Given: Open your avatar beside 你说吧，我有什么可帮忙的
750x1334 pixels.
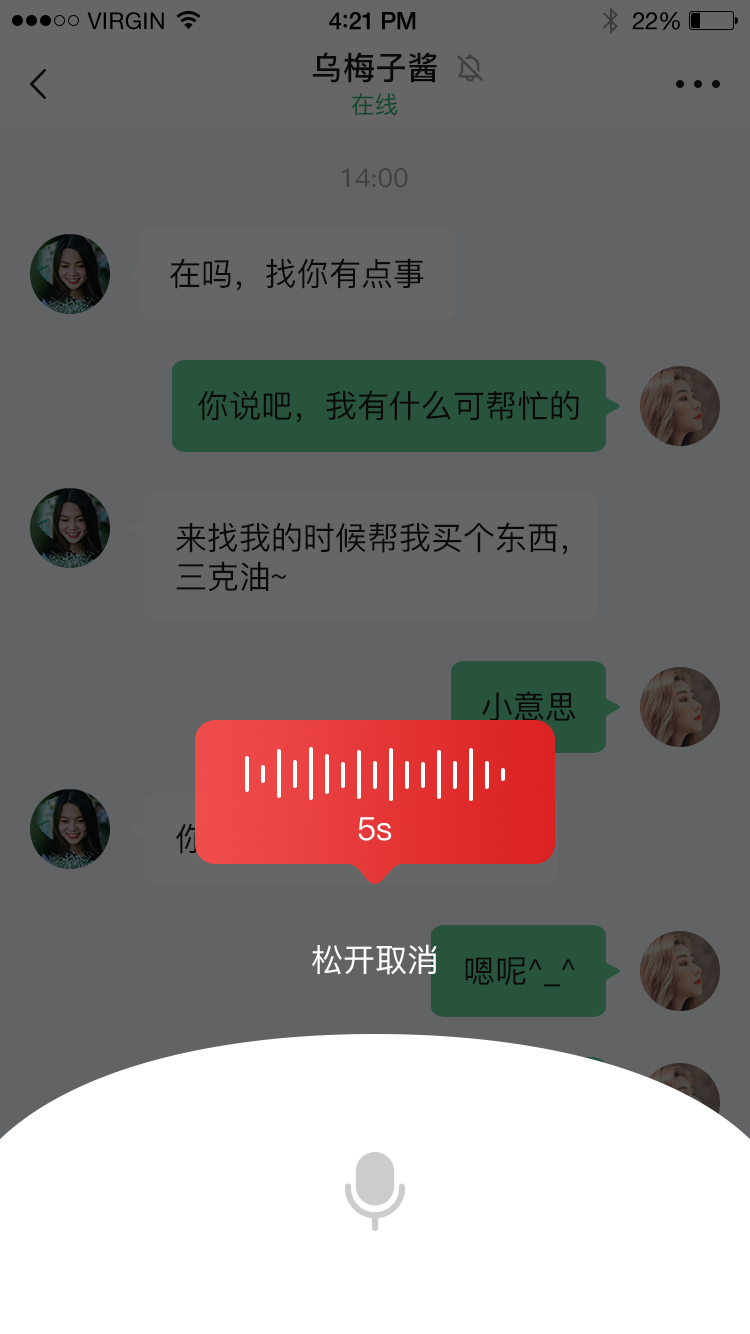Looking at the screenshot, I should point(680,406).
